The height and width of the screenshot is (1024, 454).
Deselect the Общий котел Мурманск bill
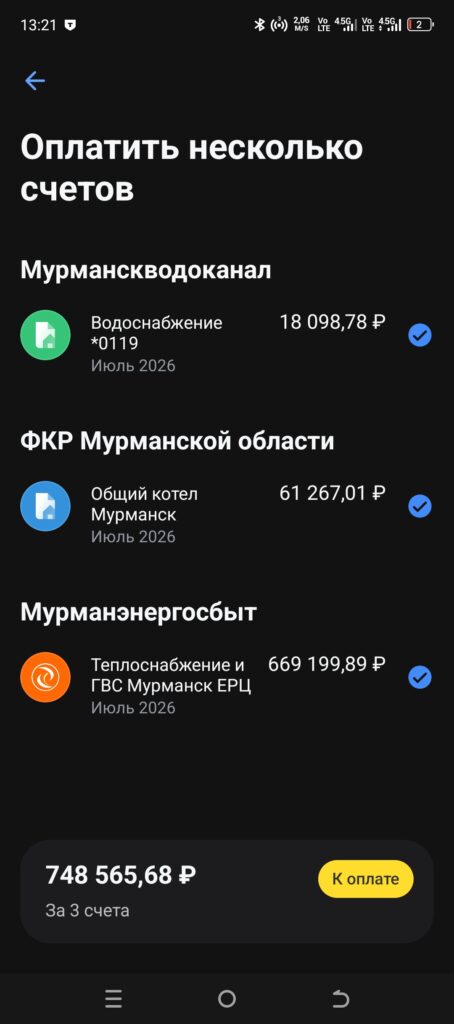[x=419, y=506]
